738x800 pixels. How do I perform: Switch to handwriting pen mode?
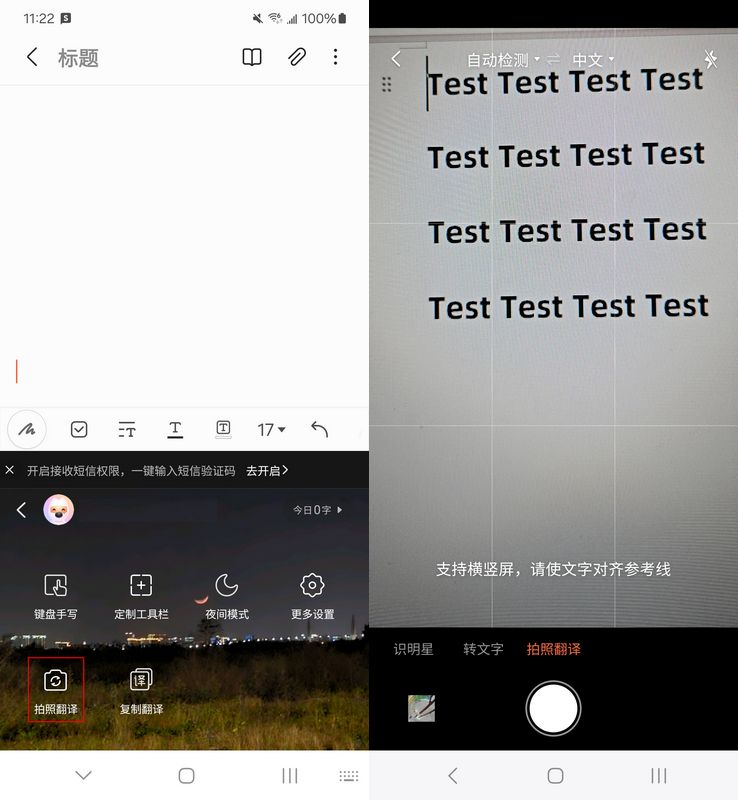tap(27, 430)
